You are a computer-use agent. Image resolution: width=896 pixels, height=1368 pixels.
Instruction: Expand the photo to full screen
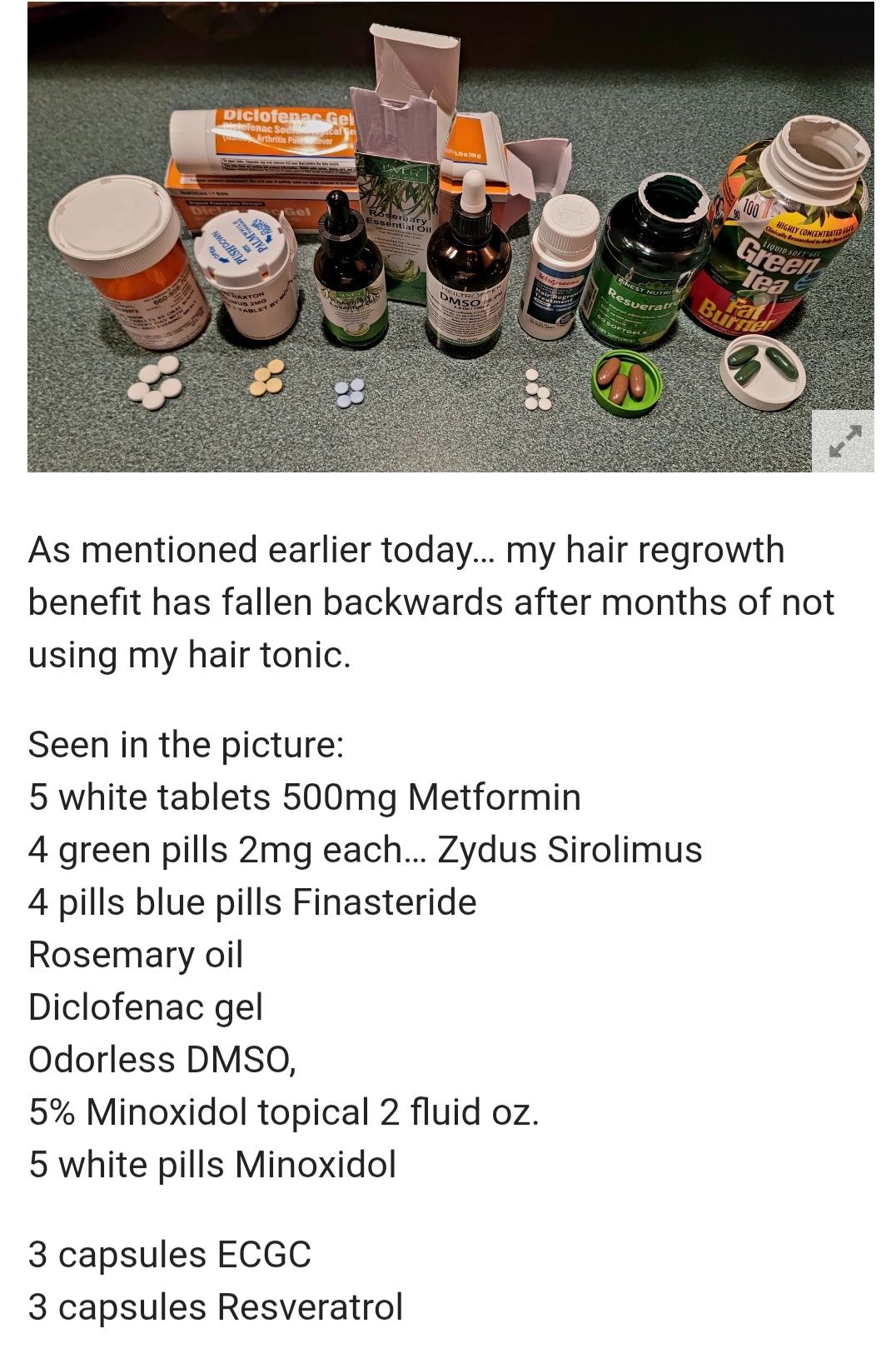point(843,441)
